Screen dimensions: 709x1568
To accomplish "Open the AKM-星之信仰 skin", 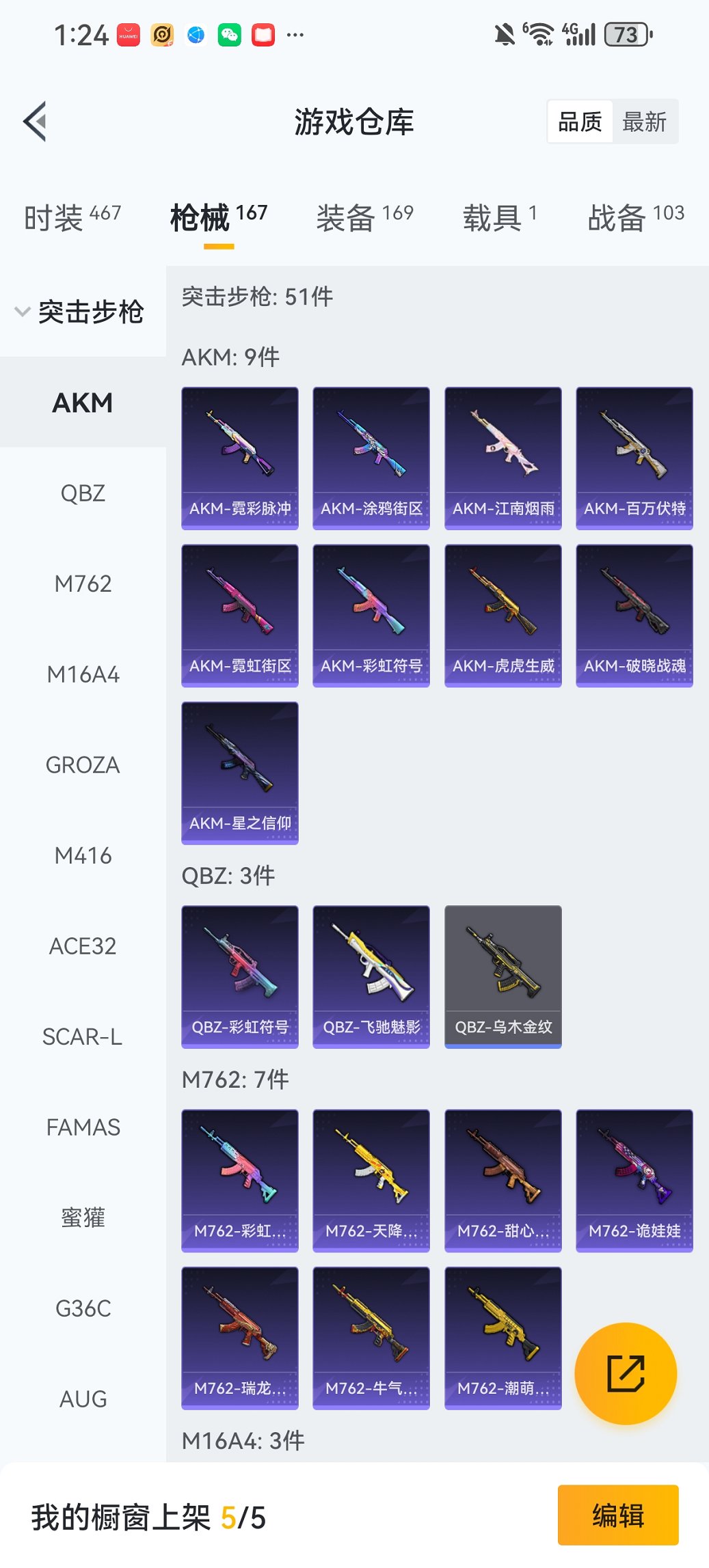I will click(x=240, y=773).
